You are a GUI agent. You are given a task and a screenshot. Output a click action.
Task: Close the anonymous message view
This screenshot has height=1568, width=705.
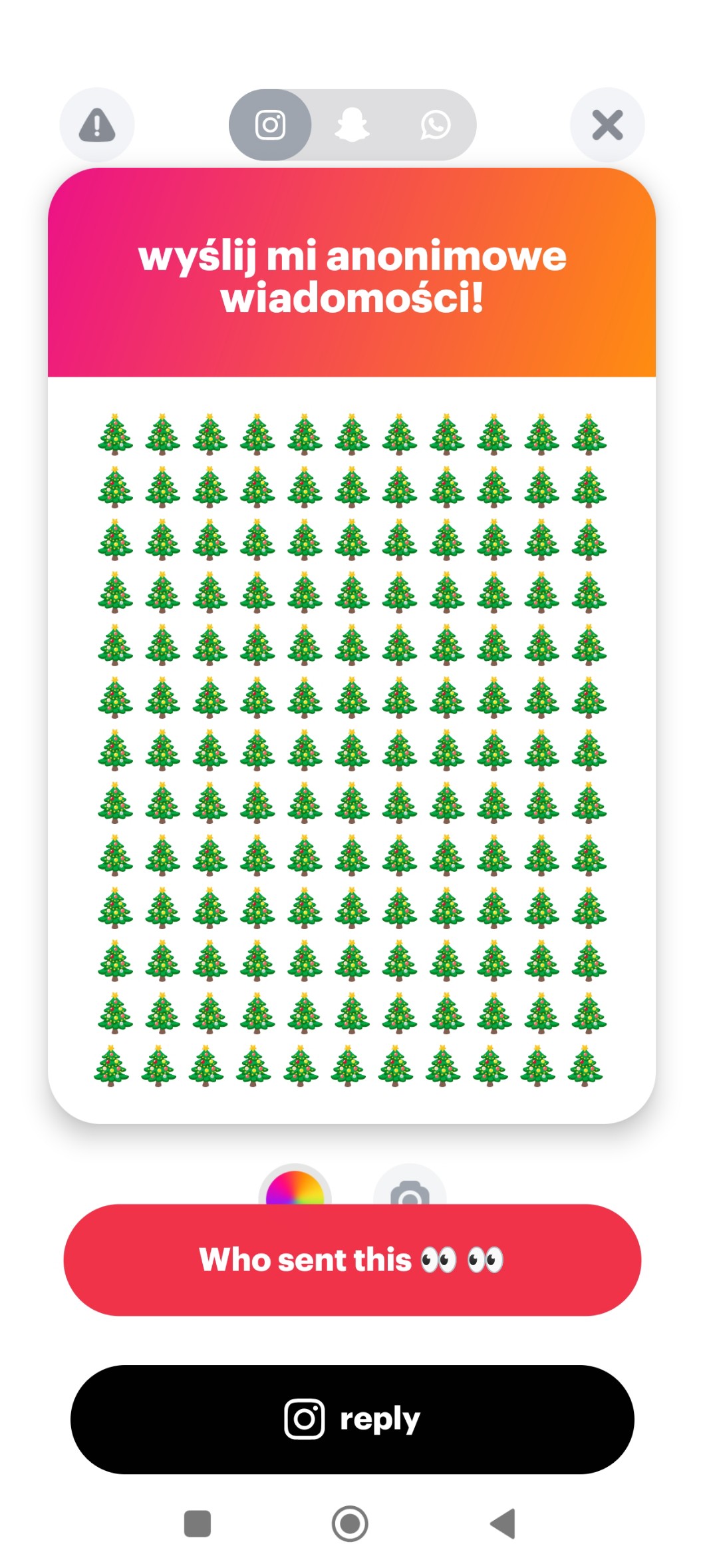point(607,125)
